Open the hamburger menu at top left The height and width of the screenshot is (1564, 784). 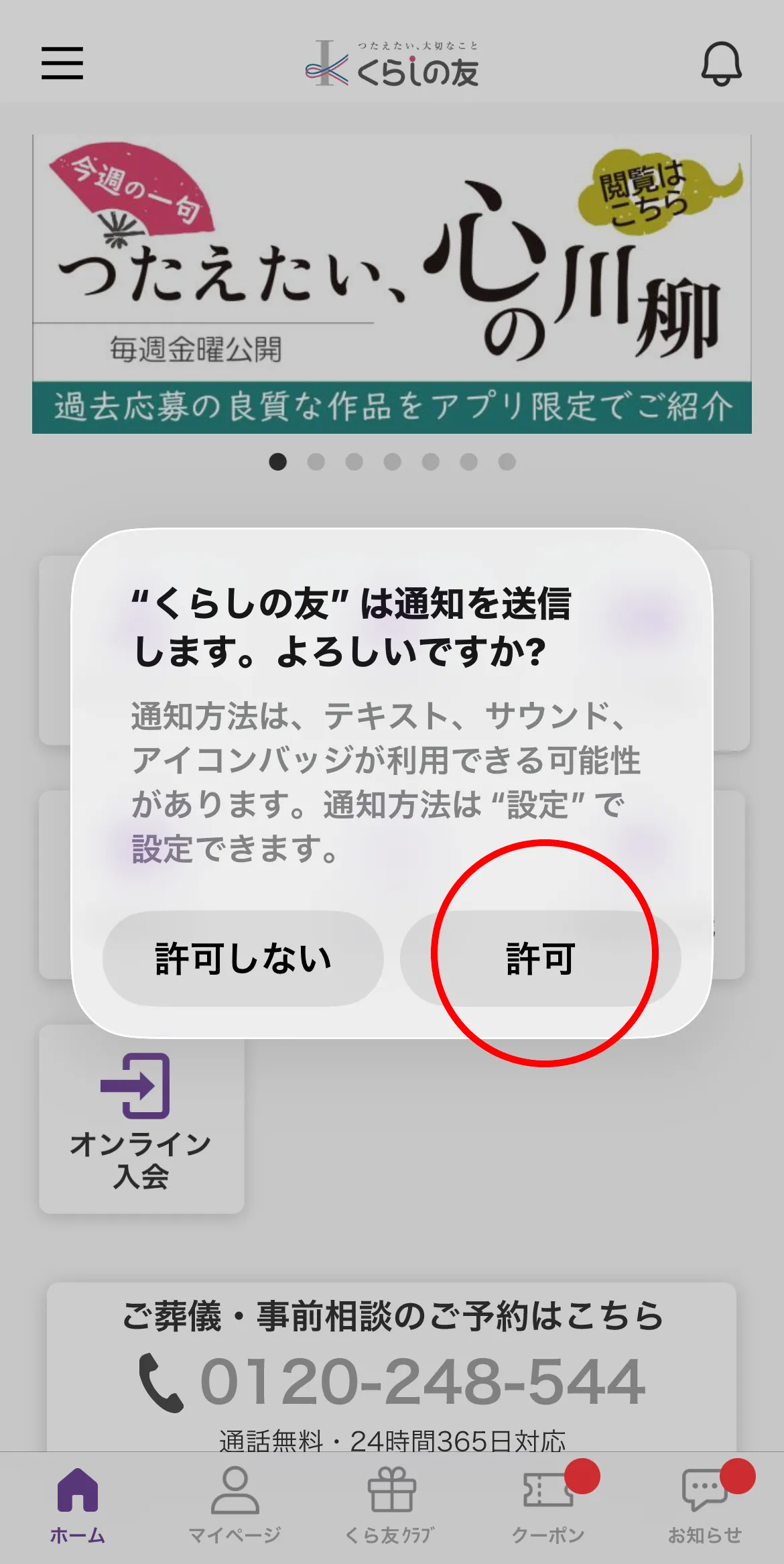tap(62, 65)
